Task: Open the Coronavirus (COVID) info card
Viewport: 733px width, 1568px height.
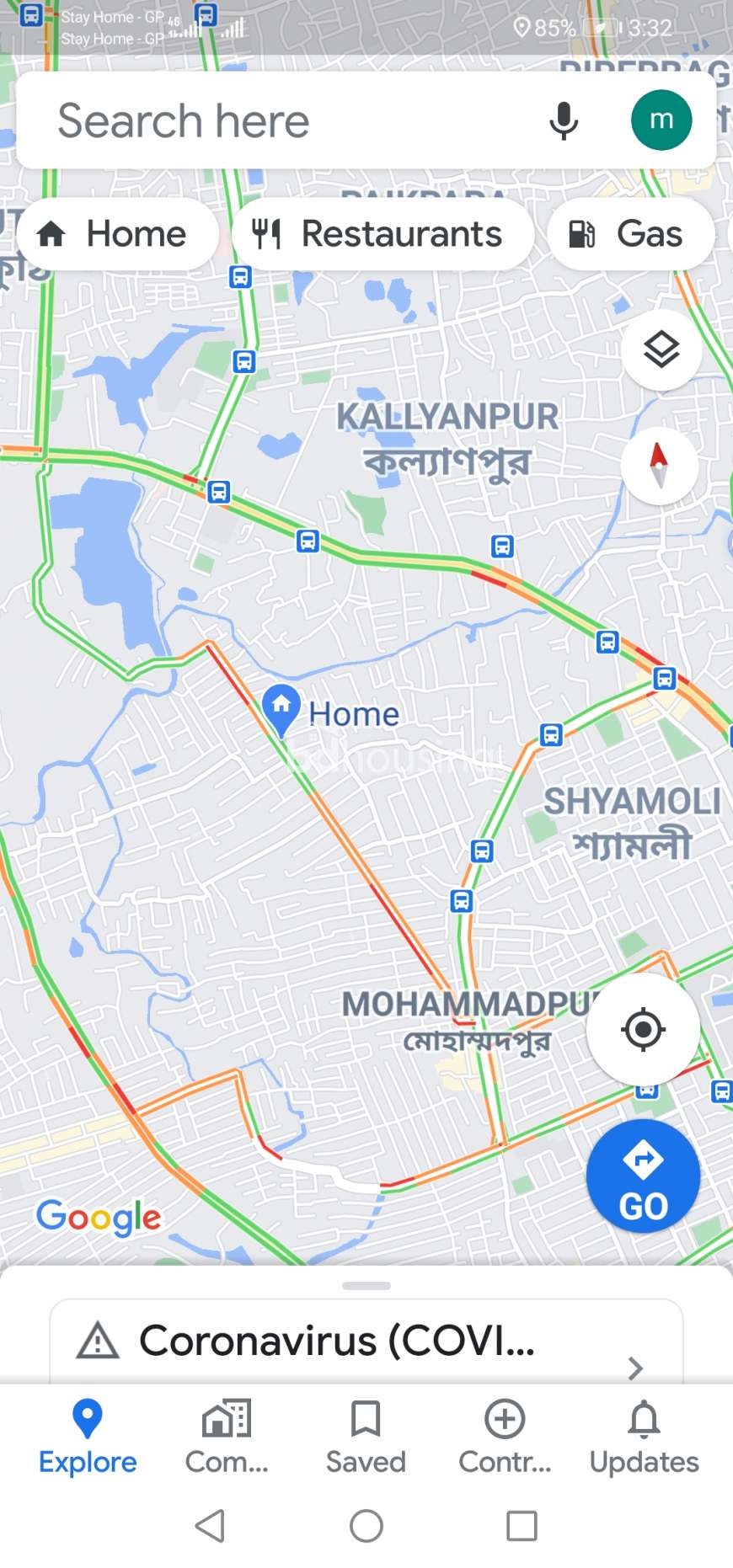Action: pyautogui.click(x=366, y=1341)
